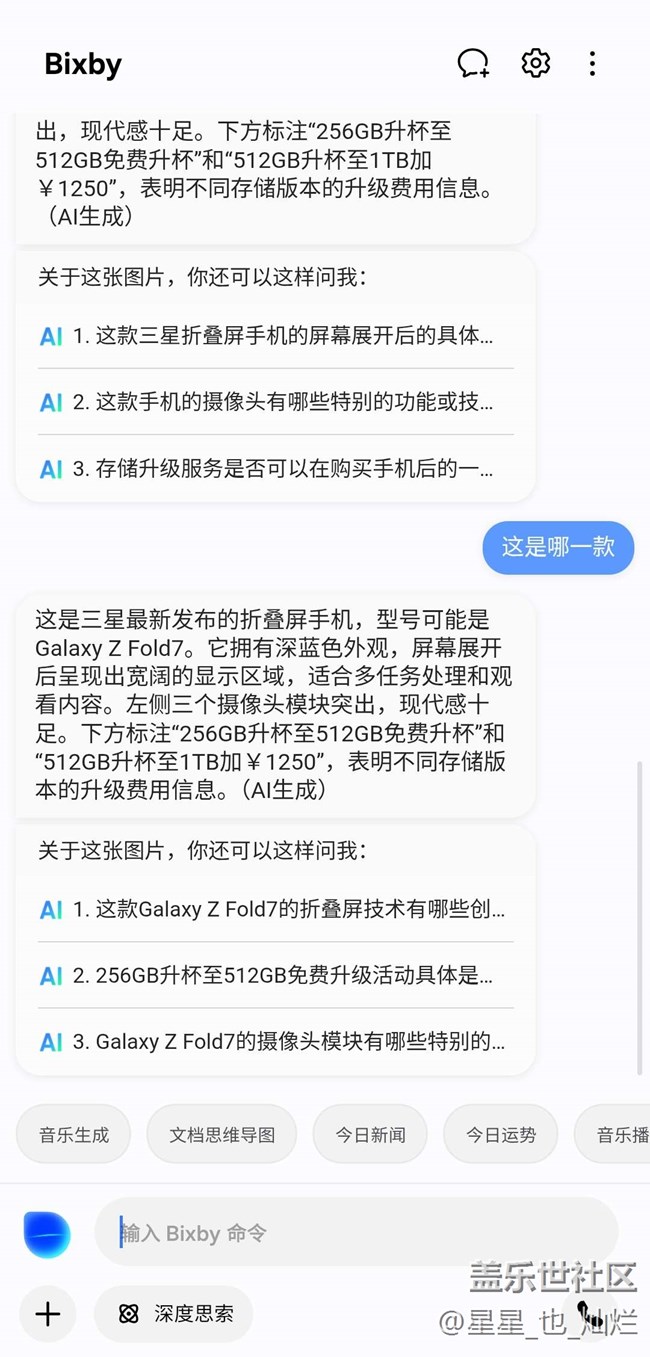This screenshot has height=1357, width=650.
Task: Open Bixby settings gear
Action: [536, 63]
